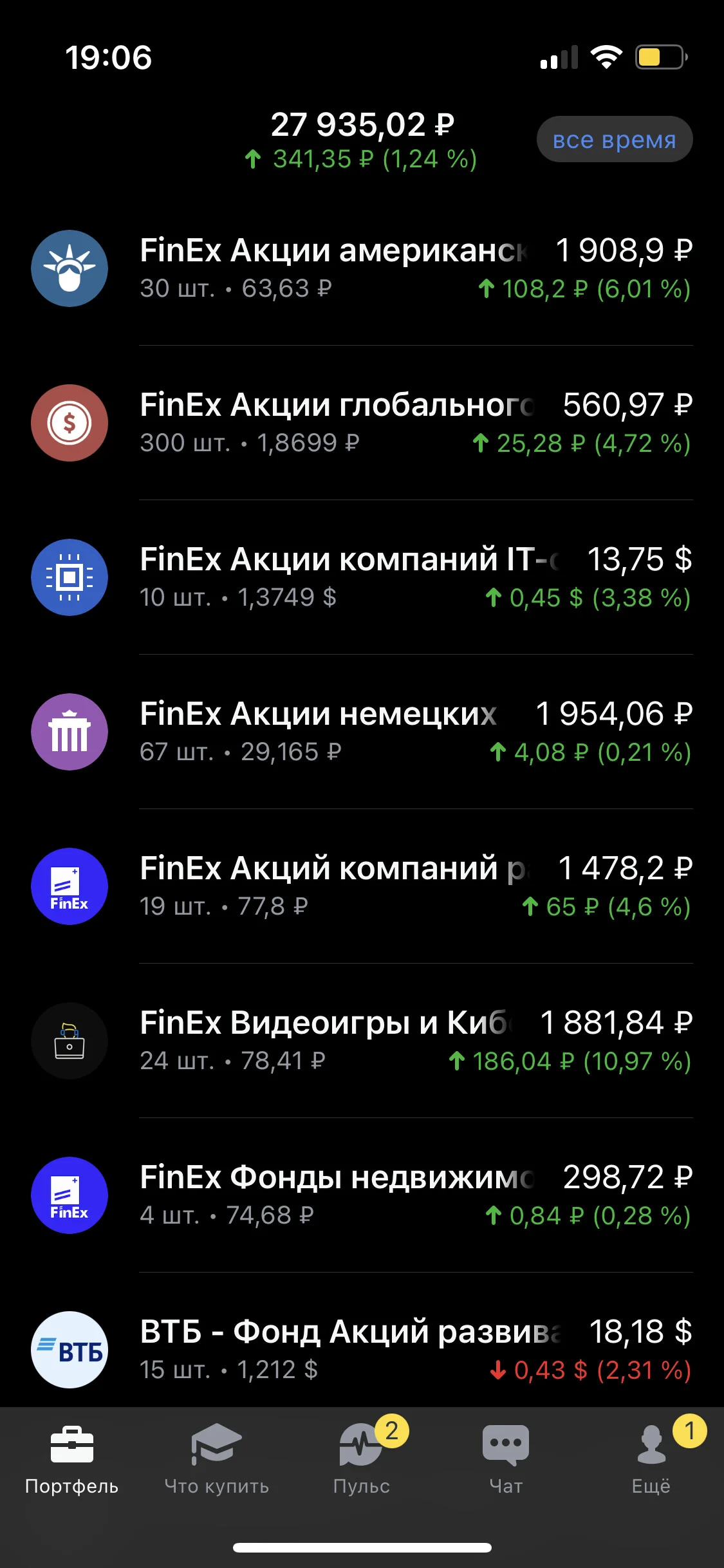The width and height of the screenshot is (724, 1568).
Task: Open the FinEx holding of 19 шт.
Action: (362, 886)
